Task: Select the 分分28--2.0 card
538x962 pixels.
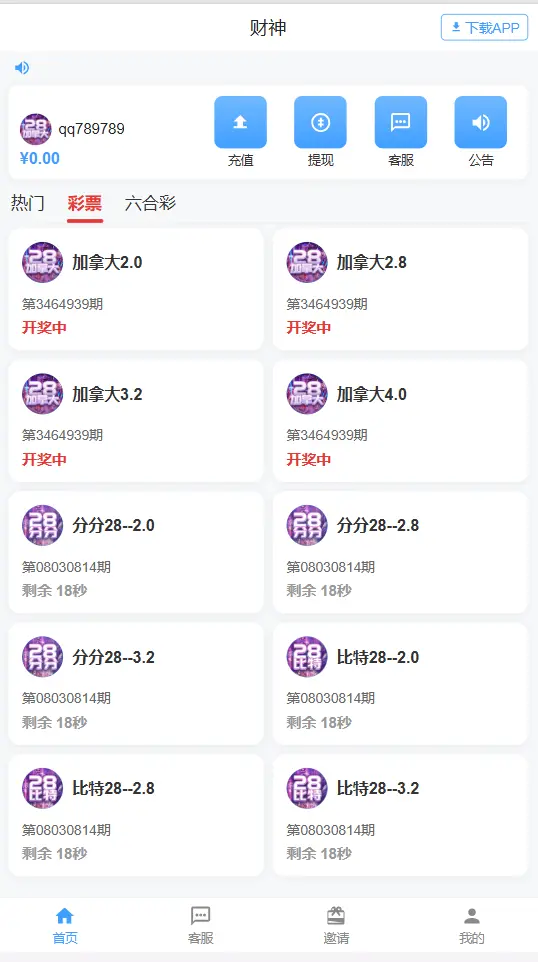Action: [x=136, y=552]
